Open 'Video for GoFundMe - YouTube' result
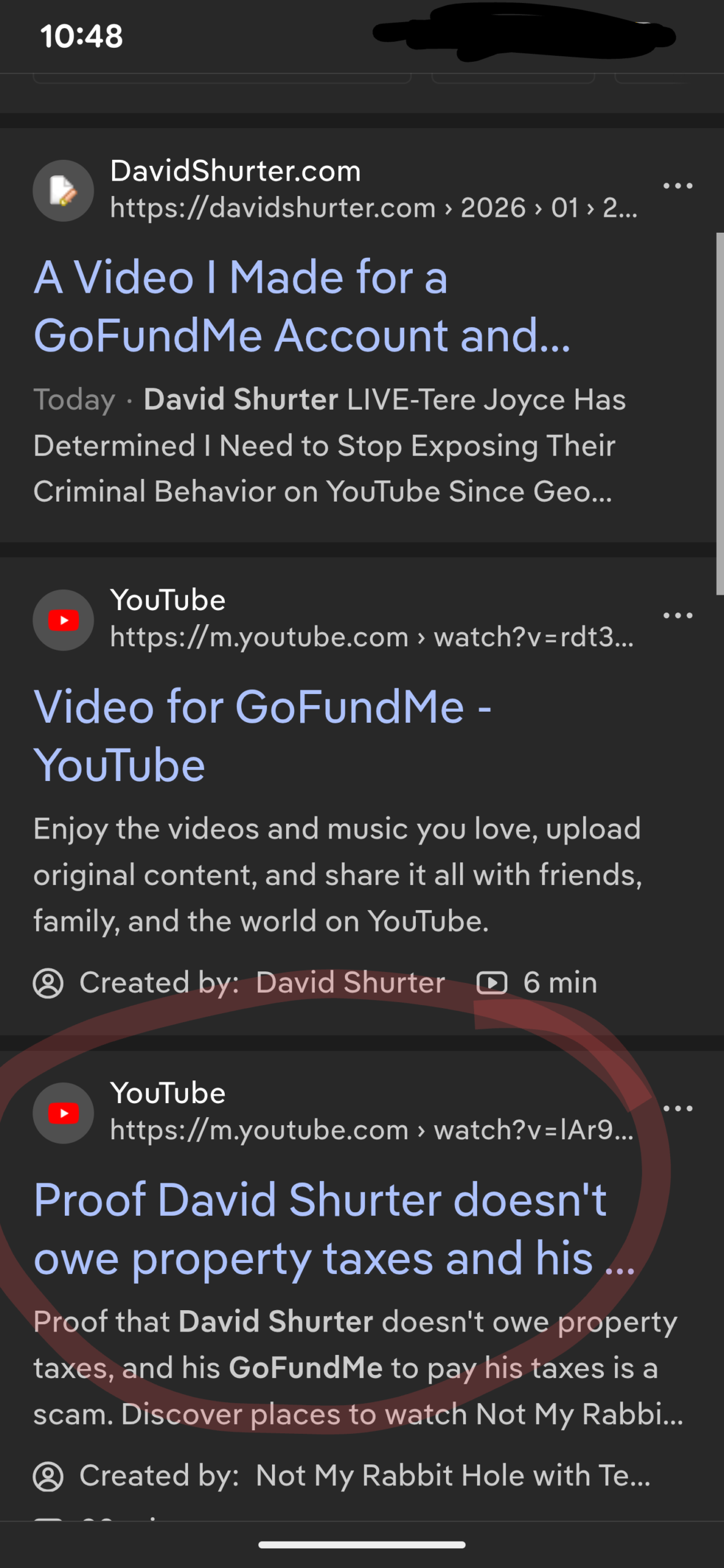 tap(262, 735)
